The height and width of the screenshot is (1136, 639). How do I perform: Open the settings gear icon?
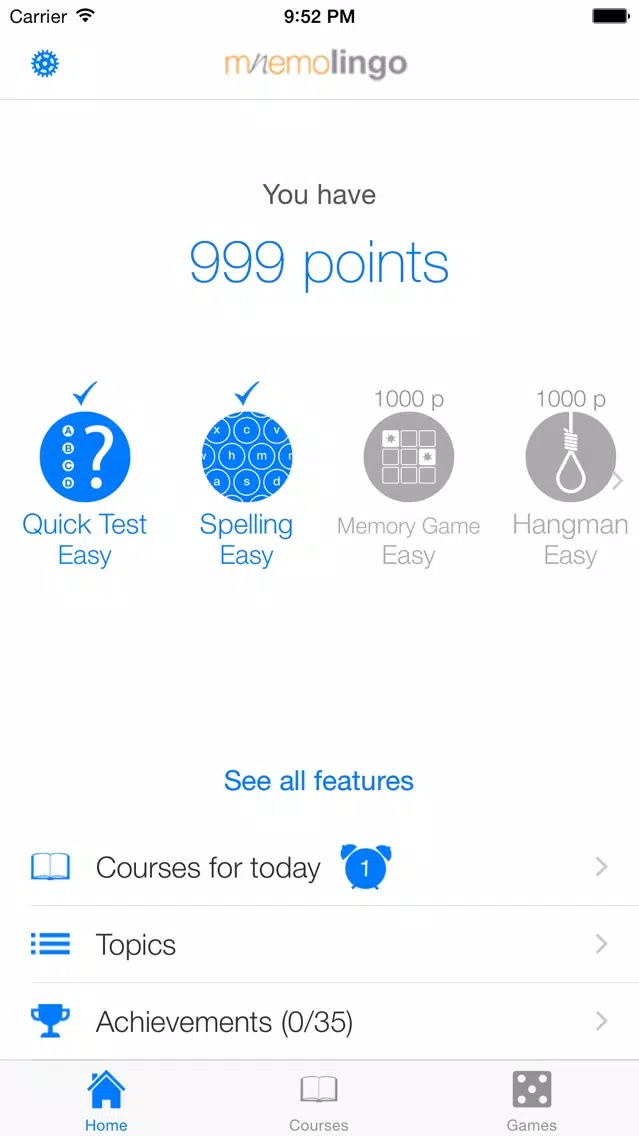[x=45, y=64]
